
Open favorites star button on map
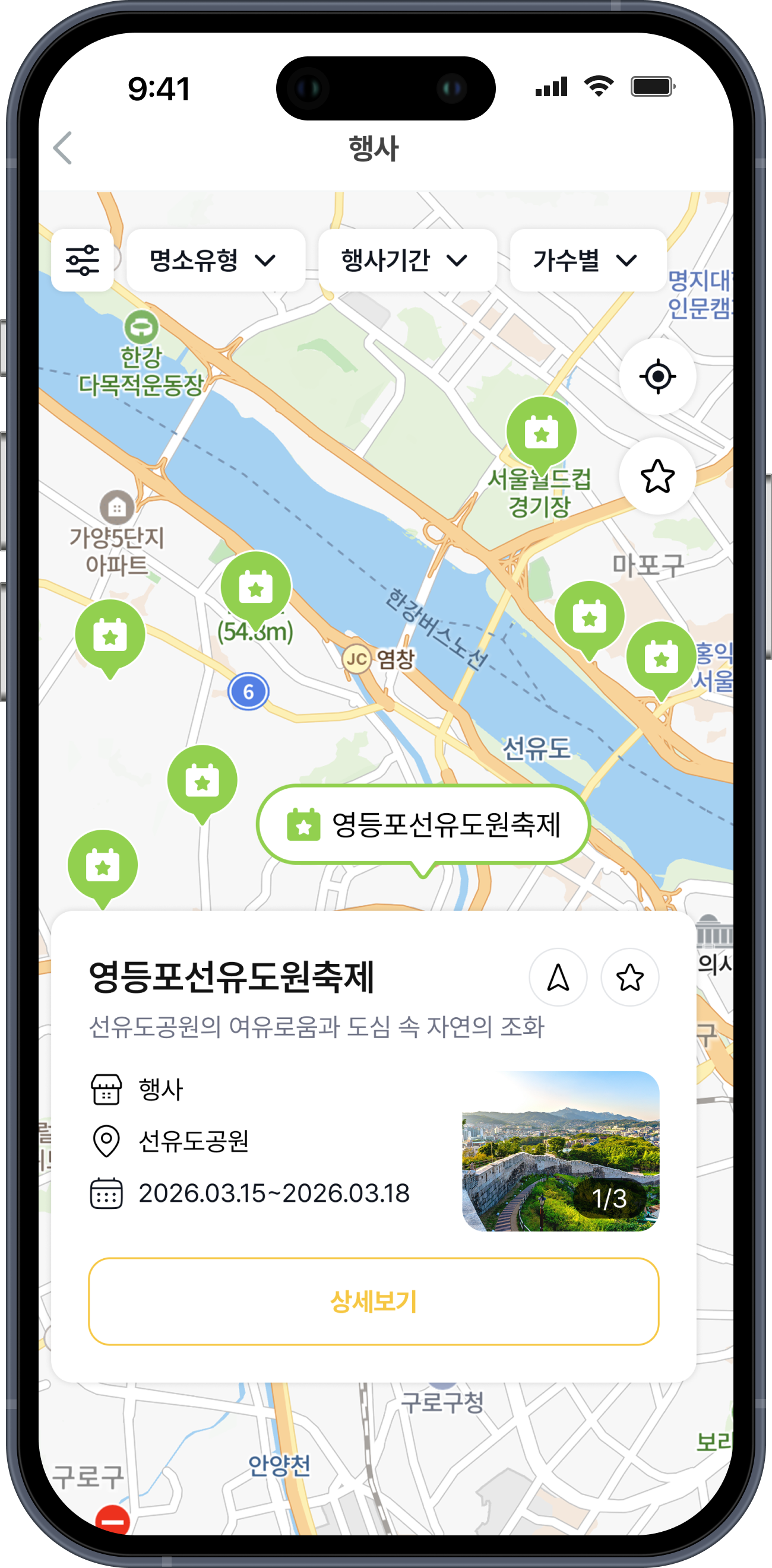point(657,476)
